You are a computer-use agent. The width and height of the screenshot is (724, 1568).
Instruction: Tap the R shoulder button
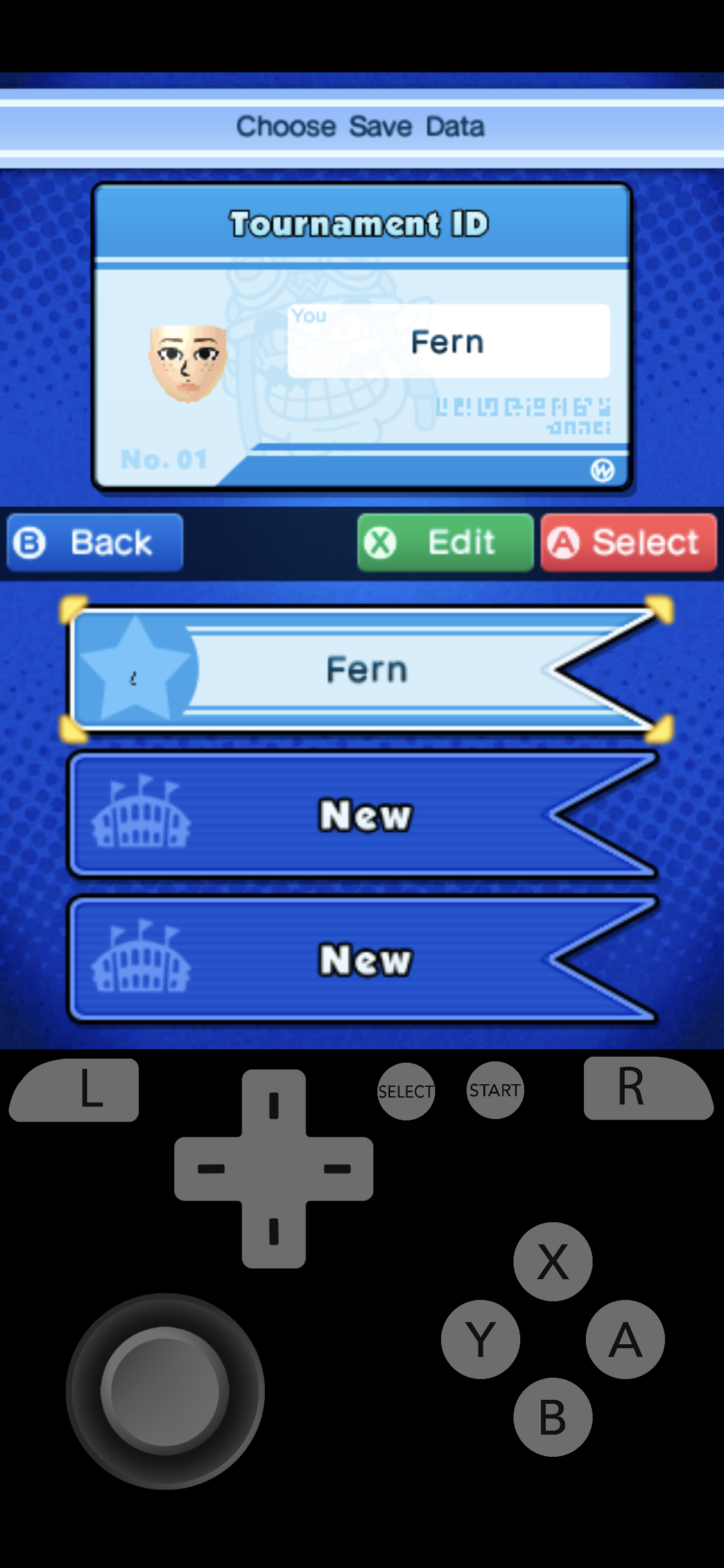pos(648,1088)
